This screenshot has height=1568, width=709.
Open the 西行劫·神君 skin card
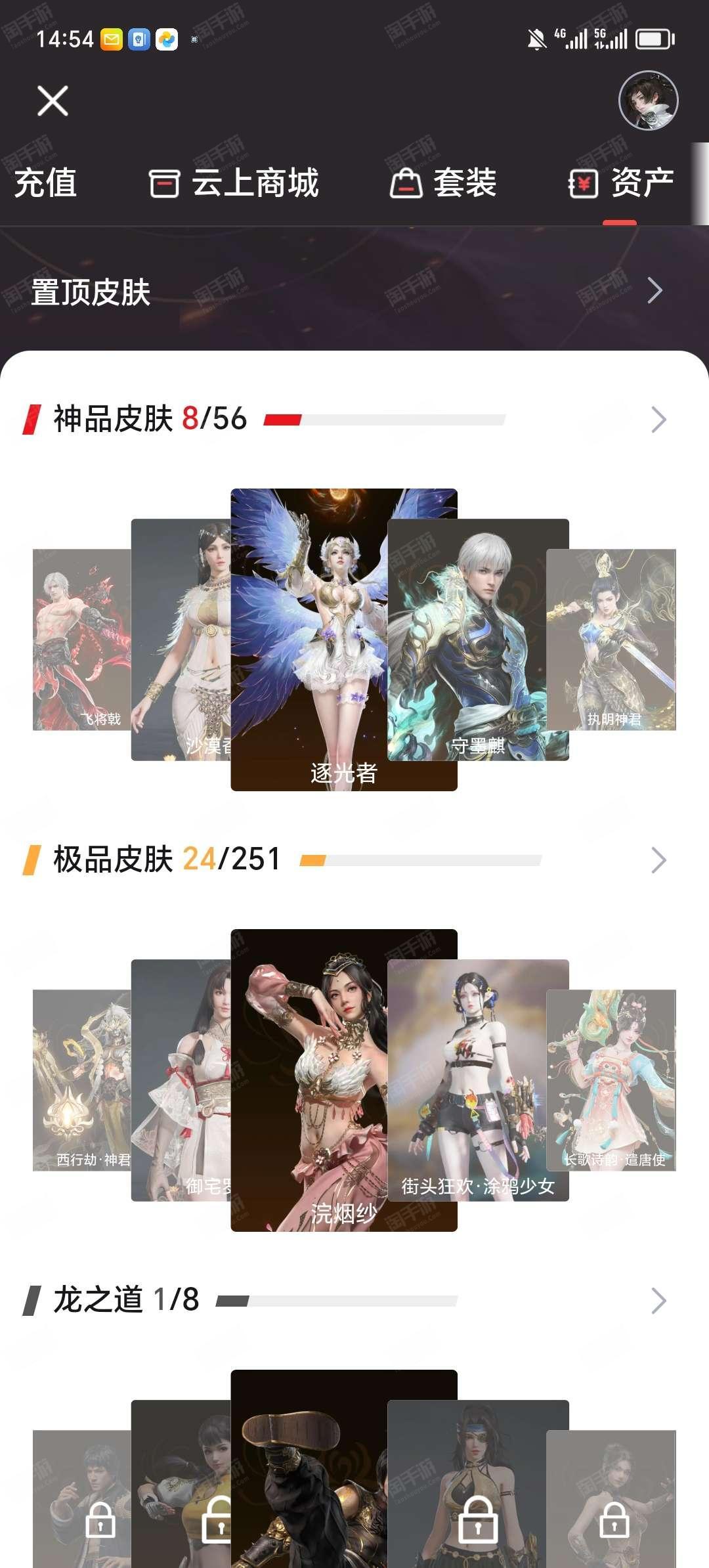pos(81,1080)
